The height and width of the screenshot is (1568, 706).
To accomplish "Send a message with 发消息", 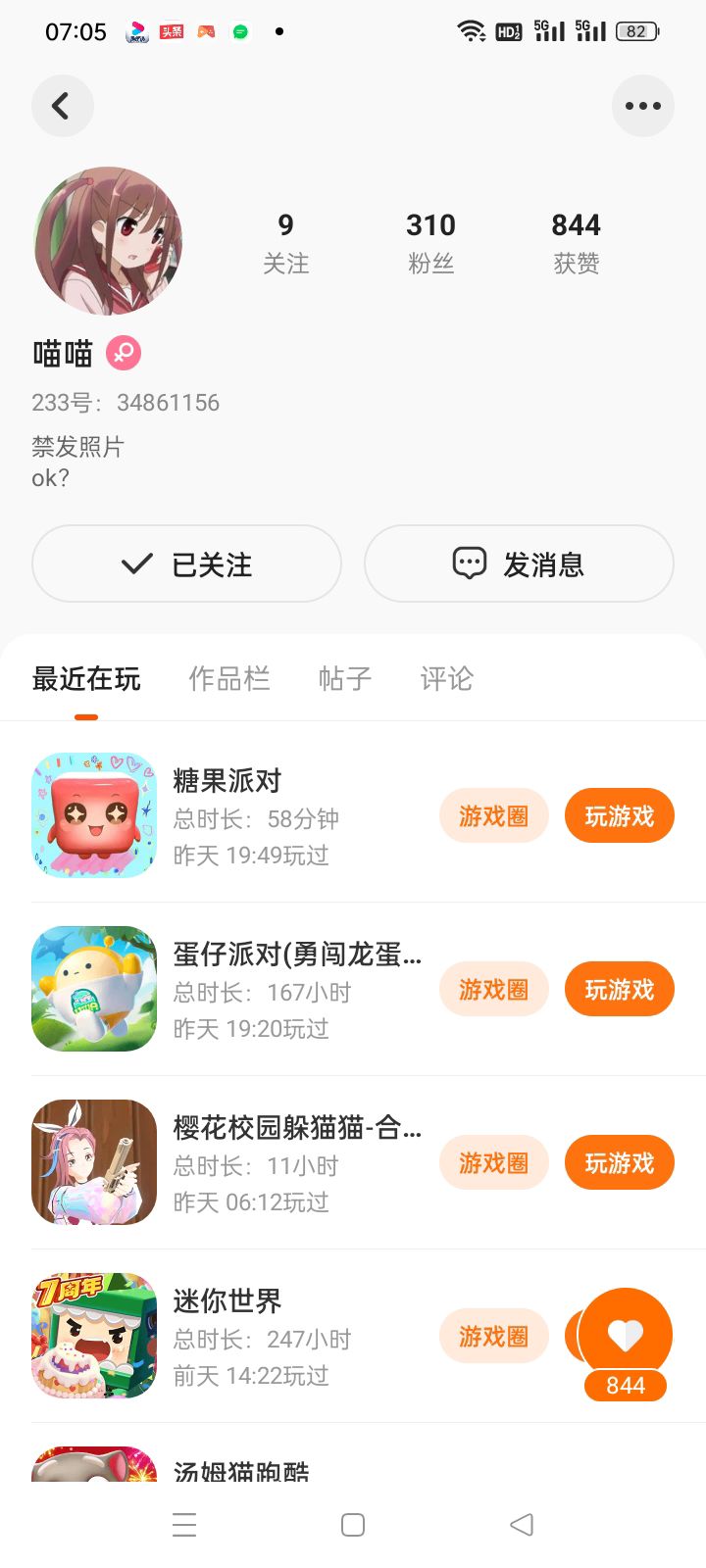I will coord(519,563).
